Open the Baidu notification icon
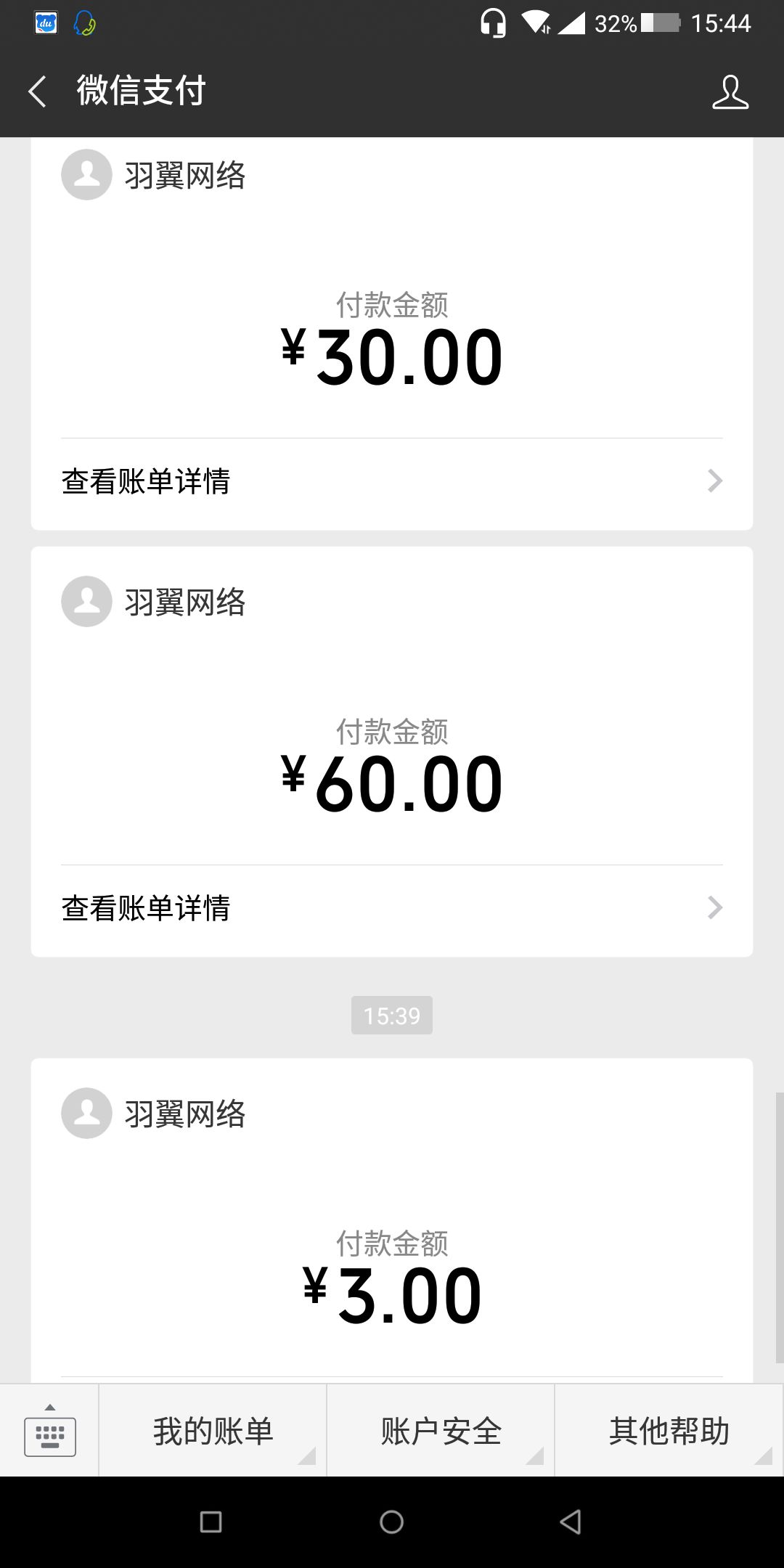This screenshot has width=784, height=1568. (x=46, y=23)
